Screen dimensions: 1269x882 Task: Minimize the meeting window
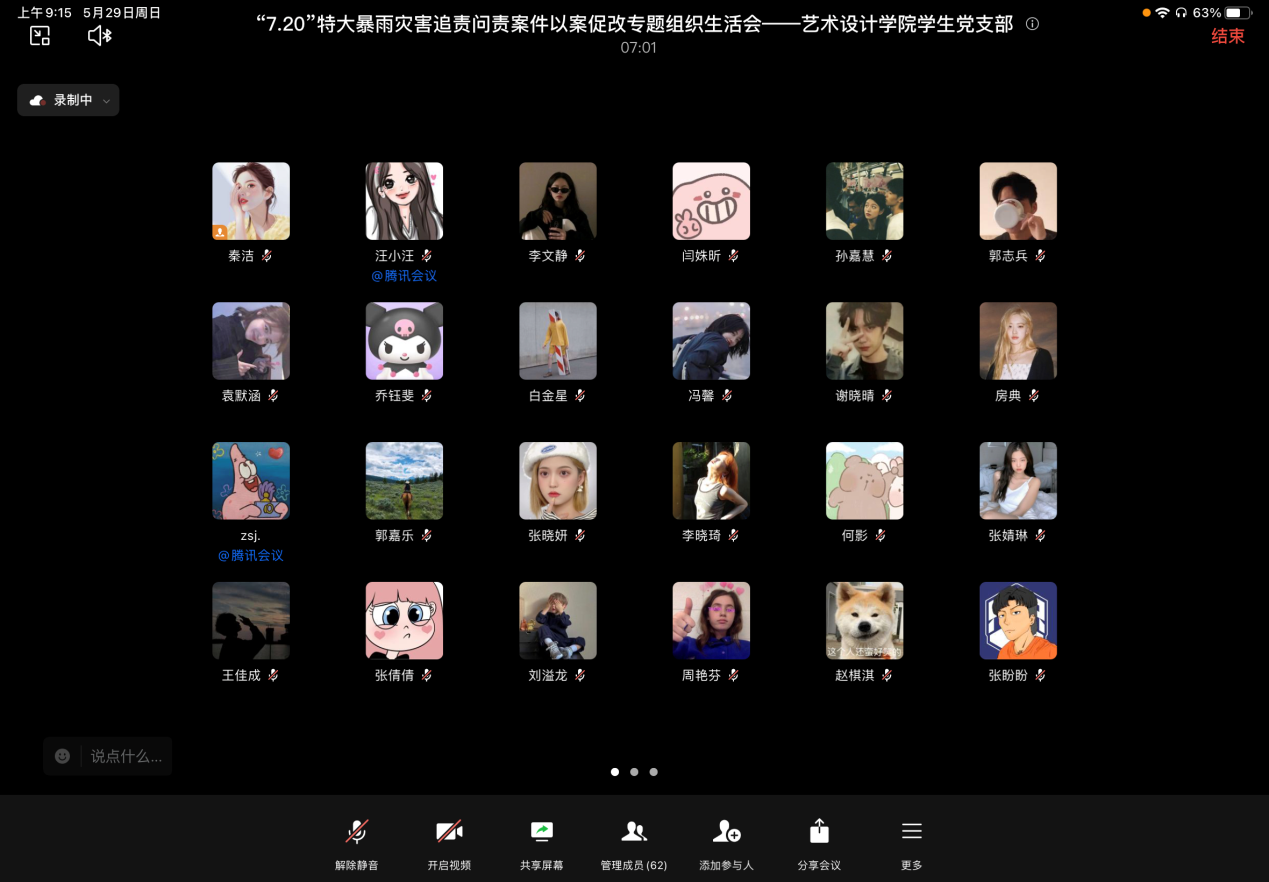40,36
